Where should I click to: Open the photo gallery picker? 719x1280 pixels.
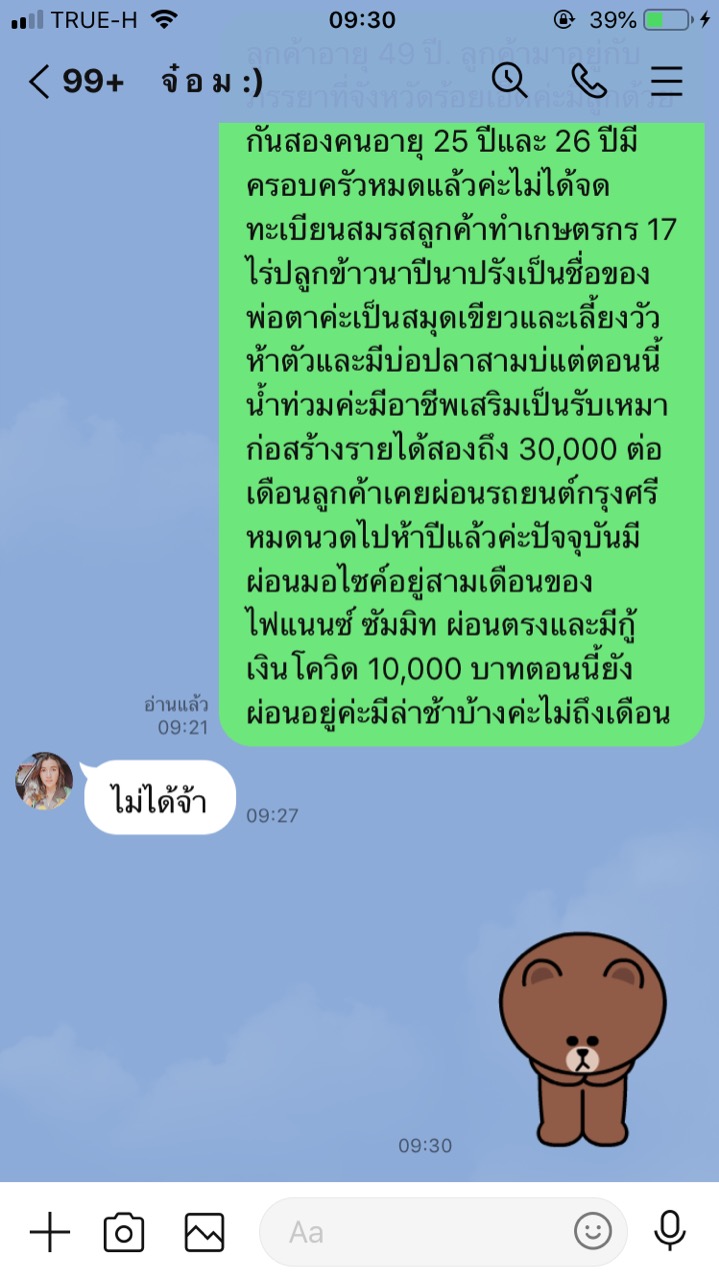click(204, 1232)
